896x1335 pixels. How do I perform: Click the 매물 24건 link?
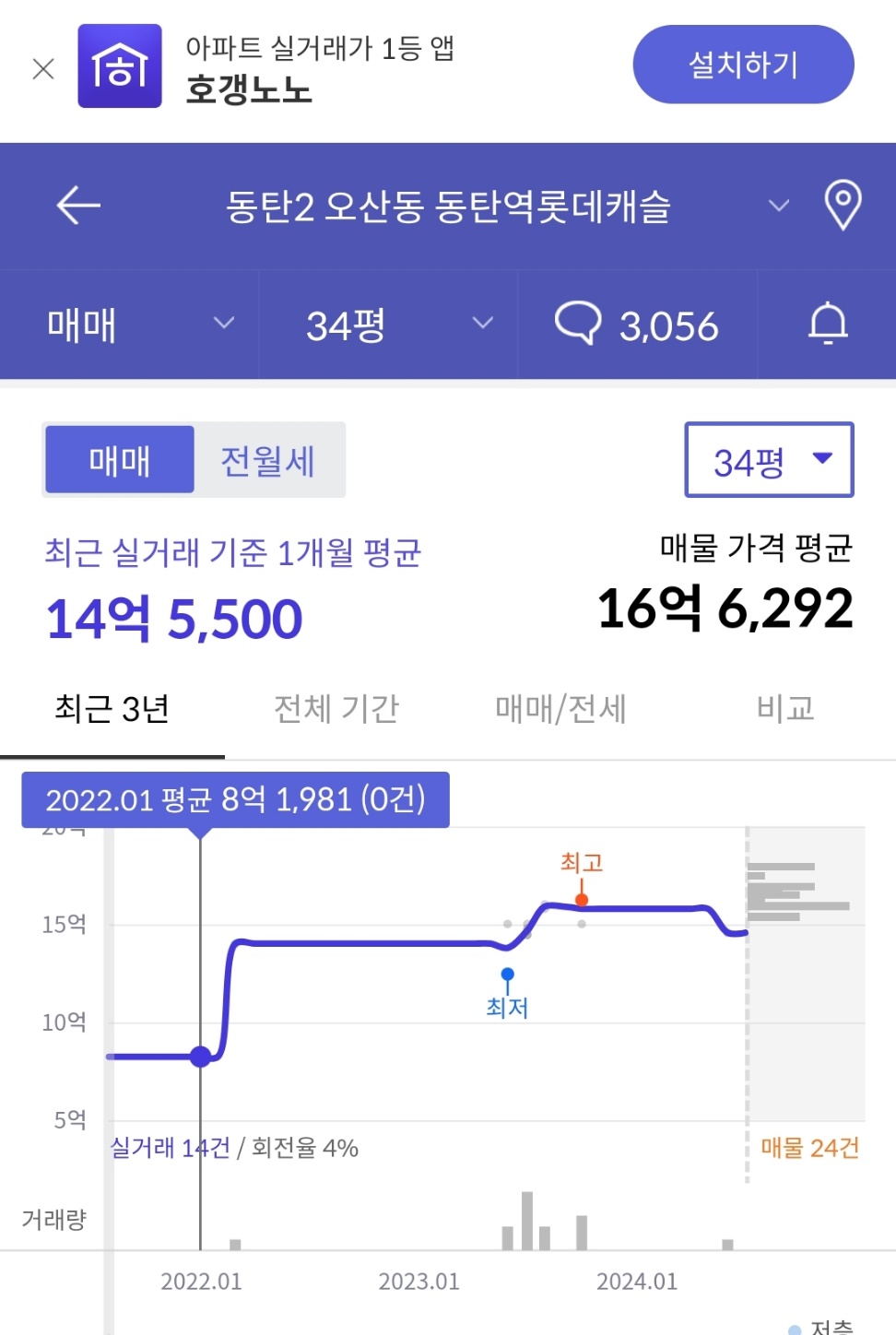(x=808, y=1148)
